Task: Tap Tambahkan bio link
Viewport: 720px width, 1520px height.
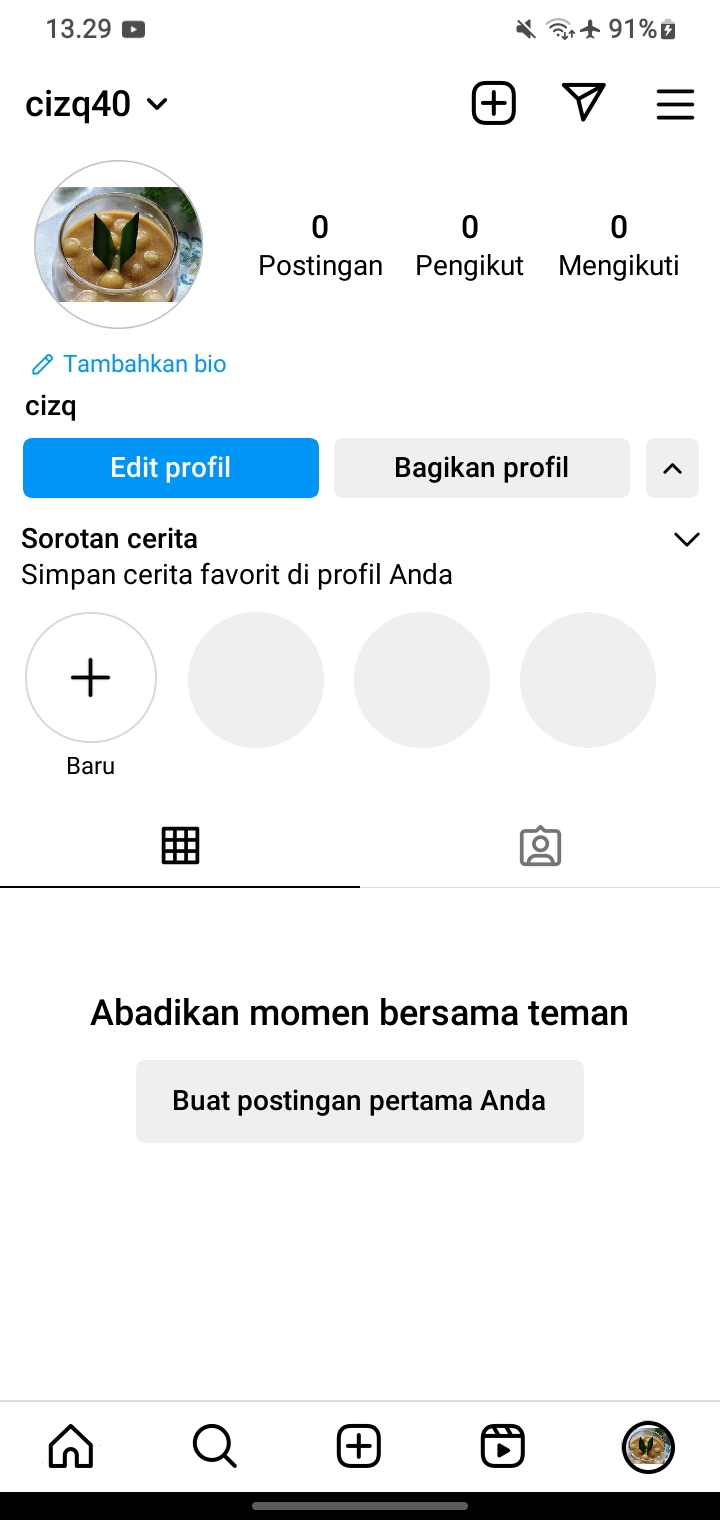Action: tap(129, 364)
